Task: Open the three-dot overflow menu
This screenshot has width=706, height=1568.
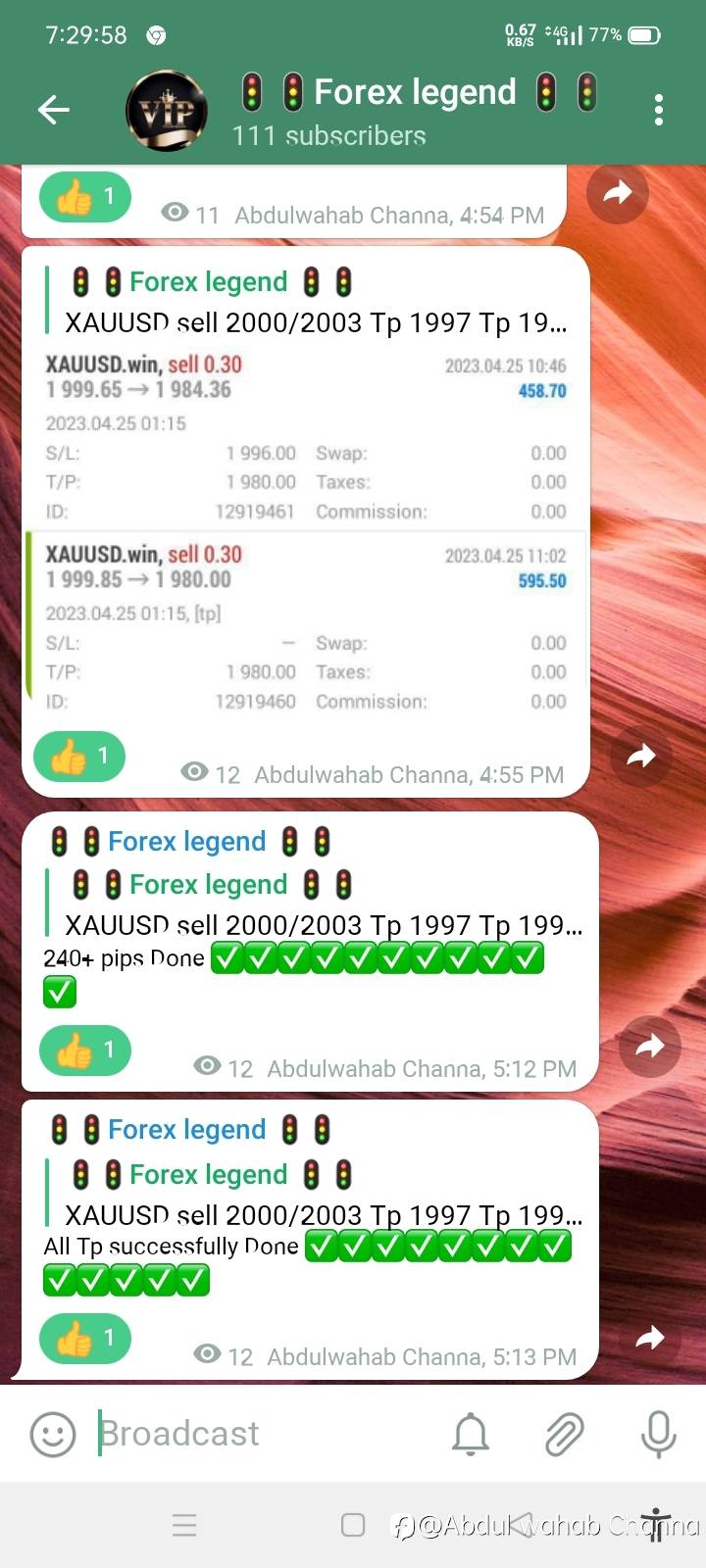Action: pyautogui.click(x=659, y=110)
